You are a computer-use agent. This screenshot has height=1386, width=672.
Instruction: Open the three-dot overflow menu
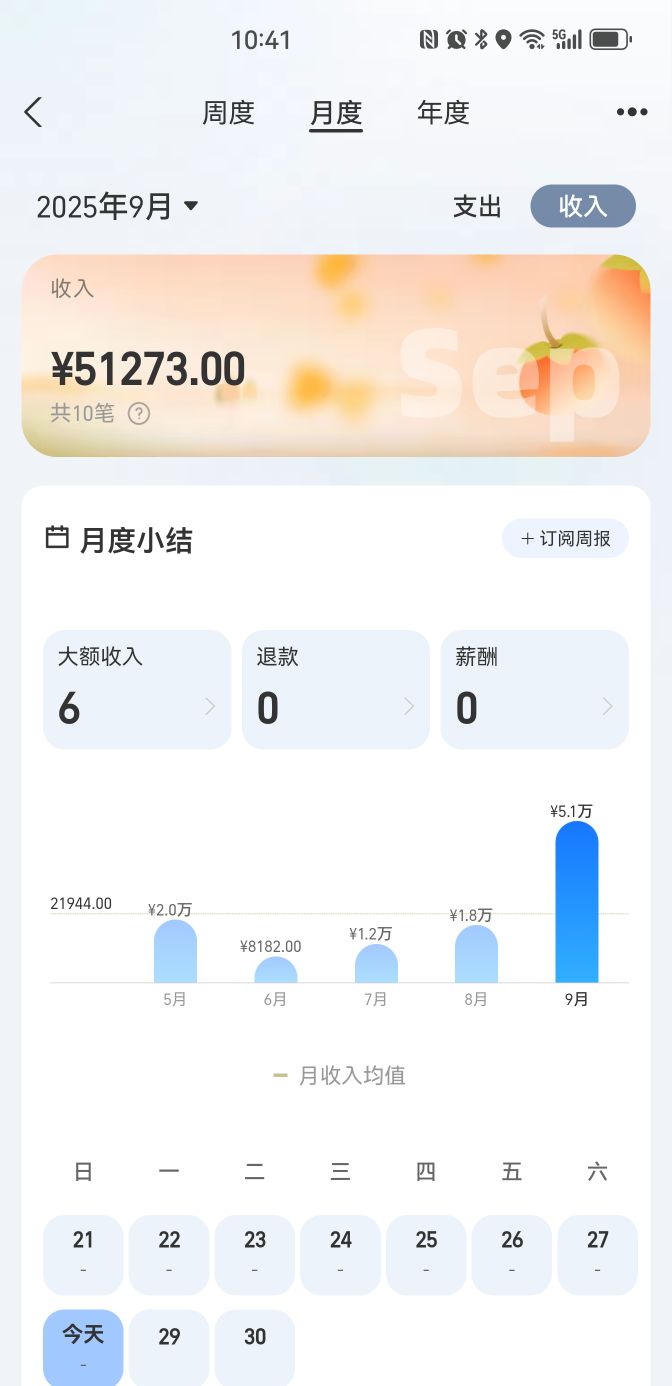[632, 112]
